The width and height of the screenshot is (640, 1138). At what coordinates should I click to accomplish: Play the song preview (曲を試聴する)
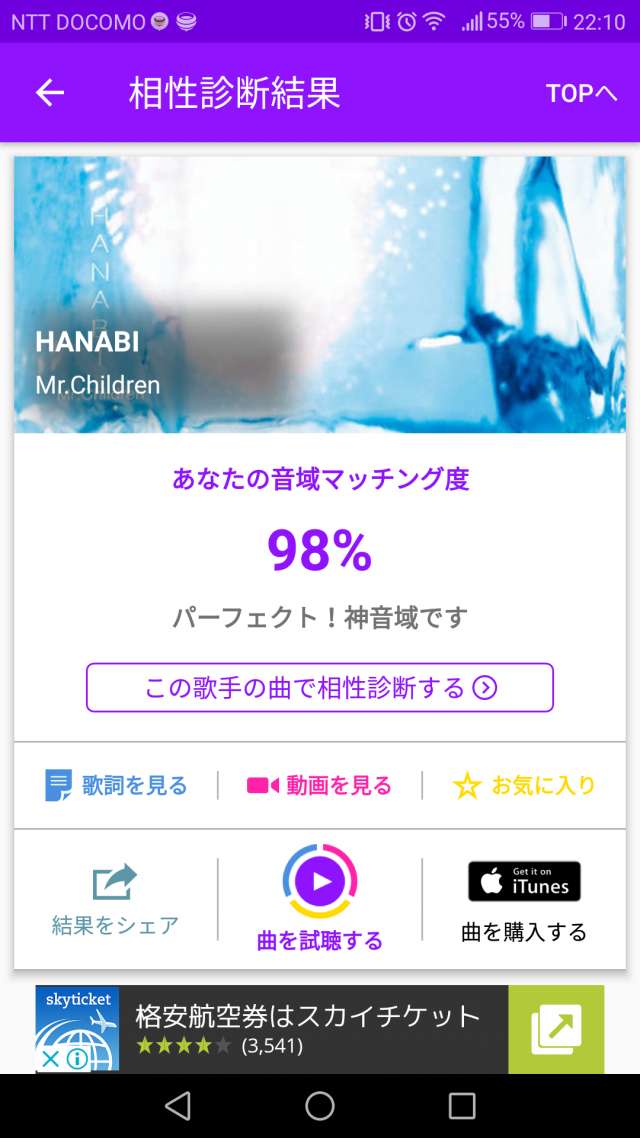(x=320, y=898)
